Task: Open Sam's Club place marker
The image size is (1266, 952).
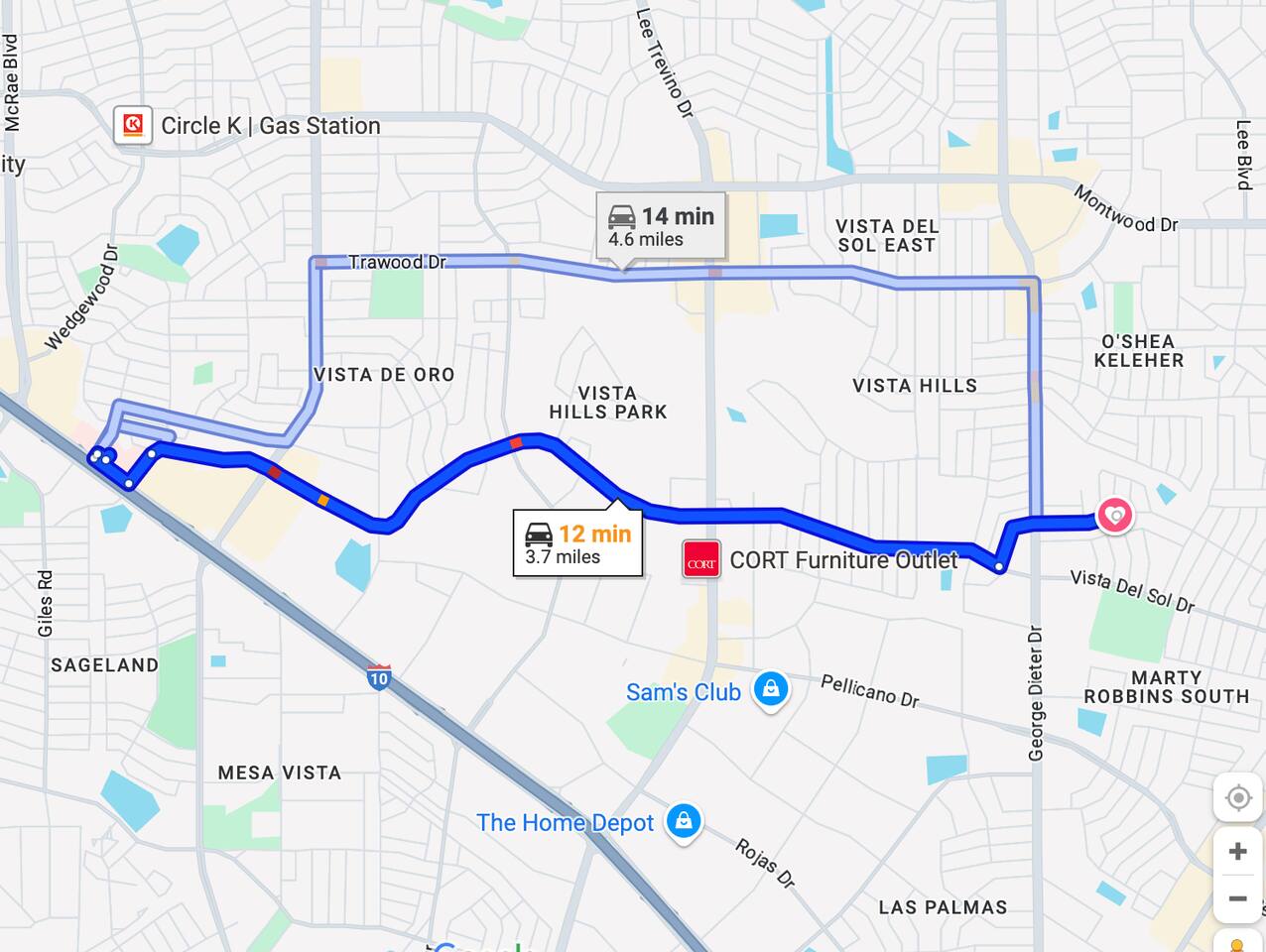Action: [770, 689]
